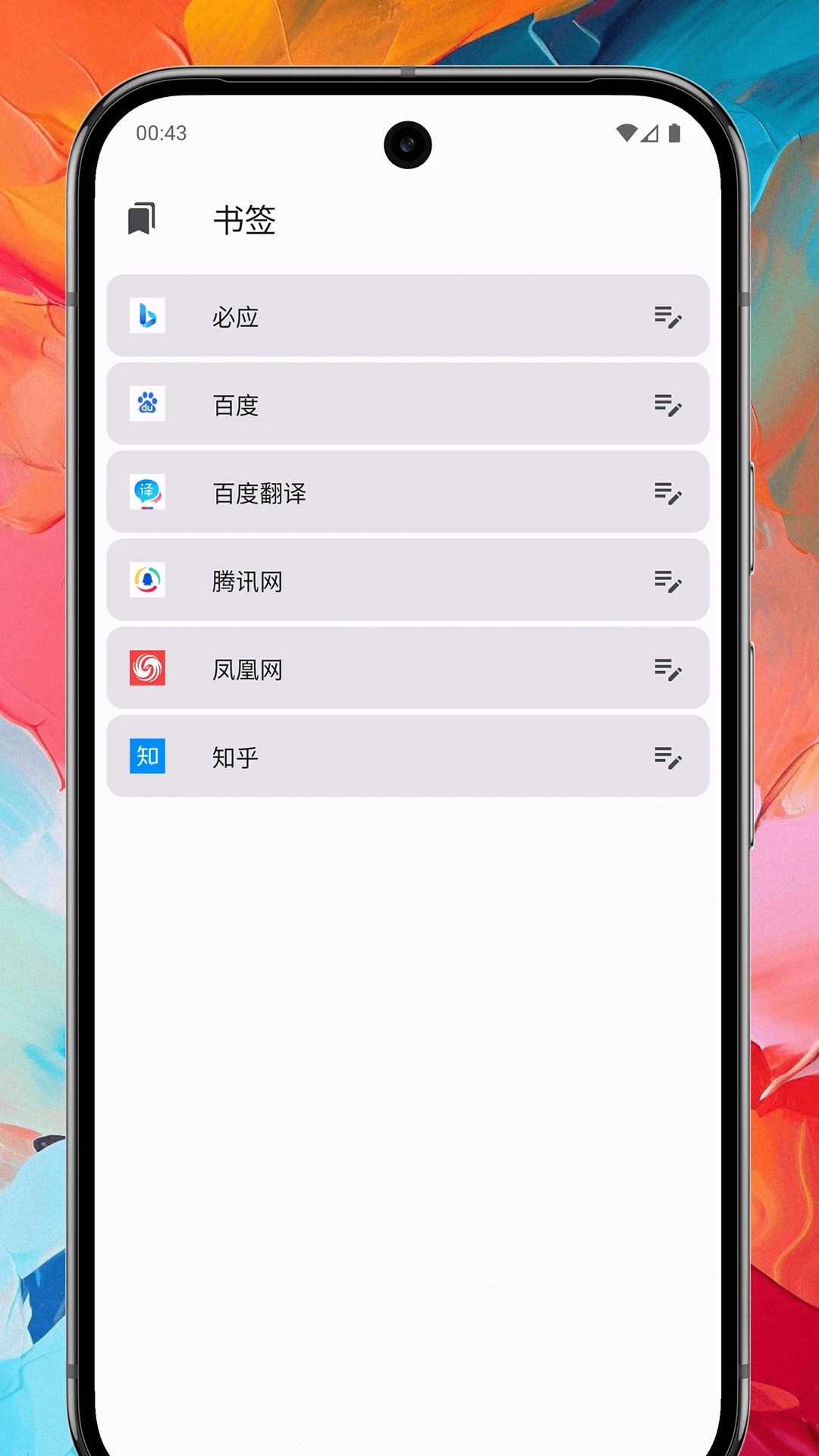819x1456 pixels.
Task: Edit the 知乎 bookmark entry
Action: (x=668, y=758)
